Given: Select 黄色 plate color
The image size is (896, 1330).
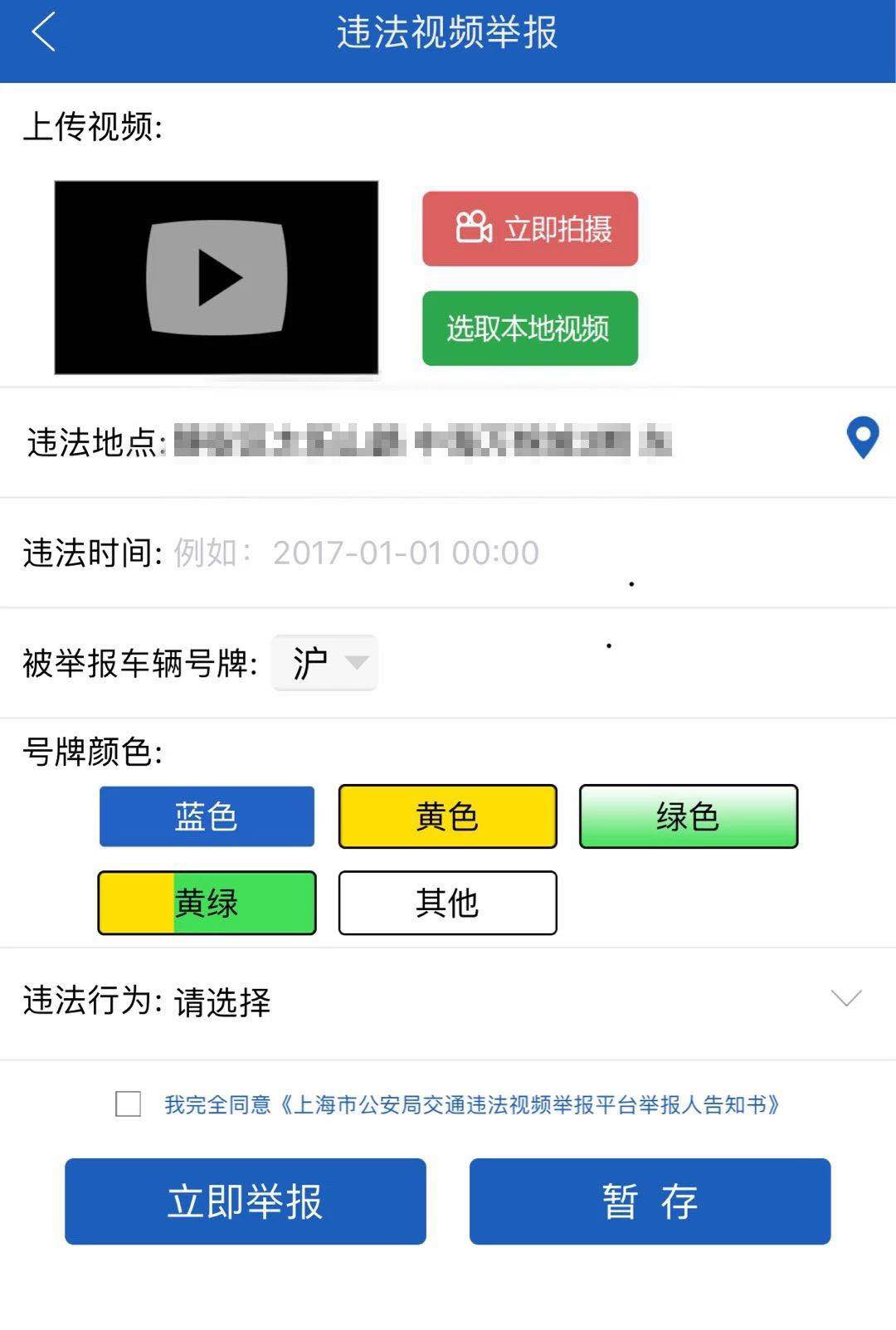Looking at the screenshot, I should pyautogui.click(x=447, y=816).
